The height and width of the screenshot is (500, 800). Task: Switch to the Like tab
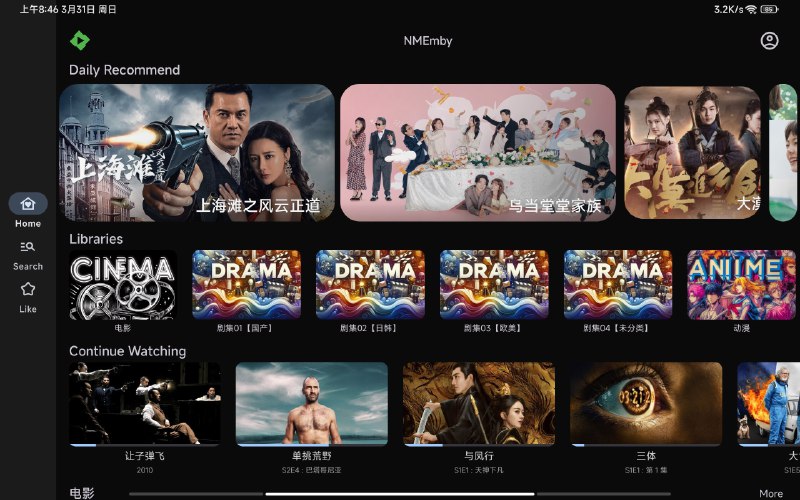click(x=28, y=296)
